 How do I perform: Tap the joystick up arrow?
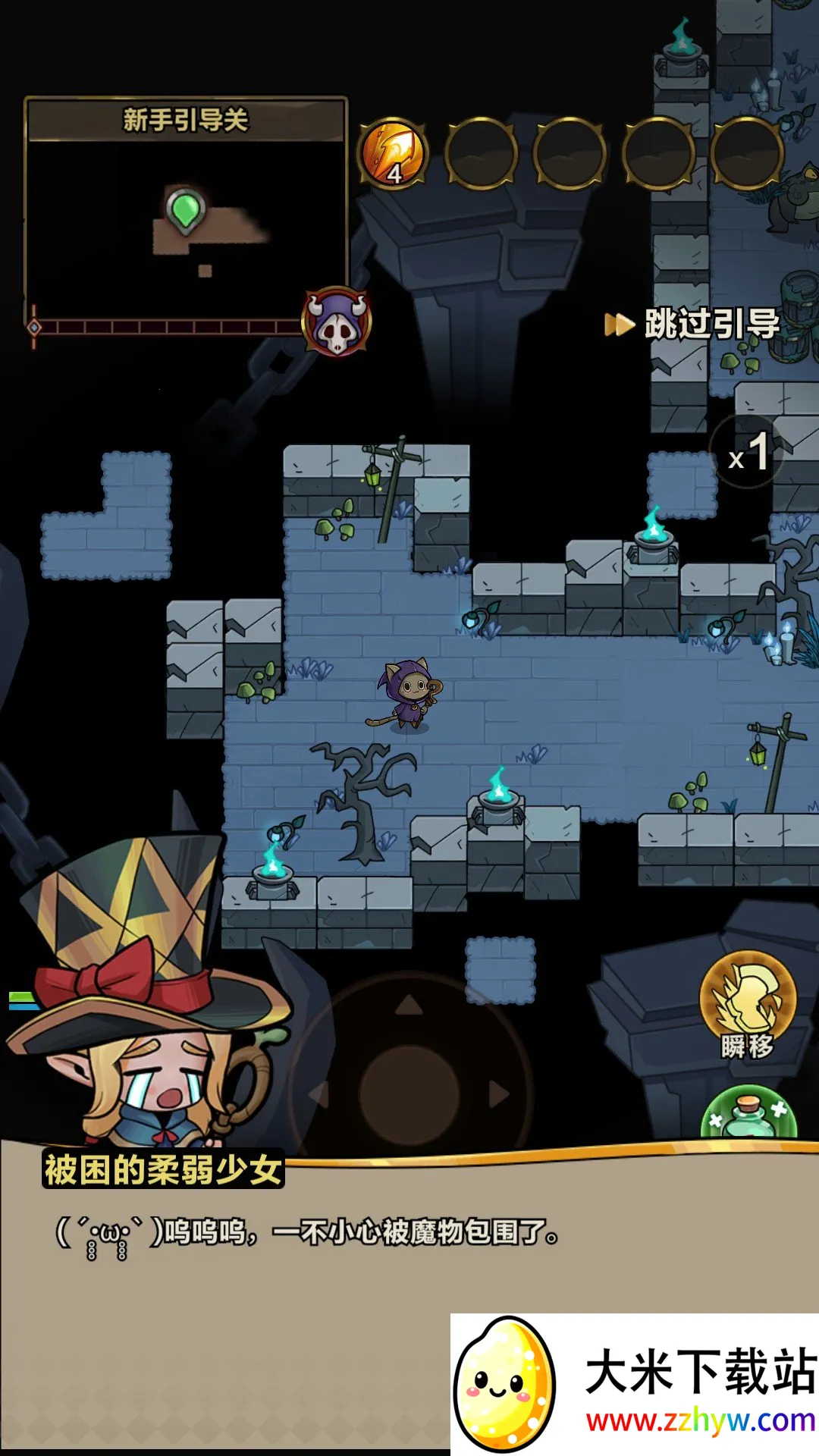pos(409,1006)
